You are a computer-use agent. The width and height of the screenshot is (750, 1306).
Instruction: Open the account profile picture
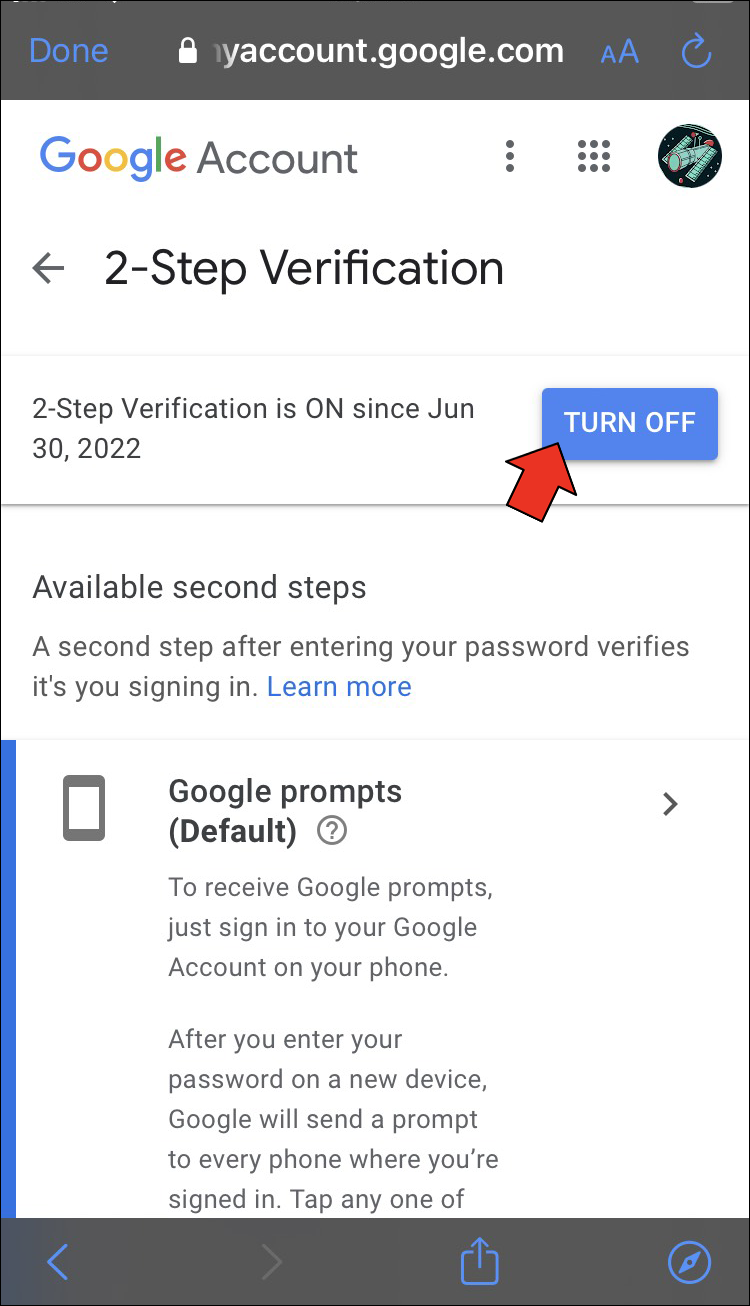point(690,156)
